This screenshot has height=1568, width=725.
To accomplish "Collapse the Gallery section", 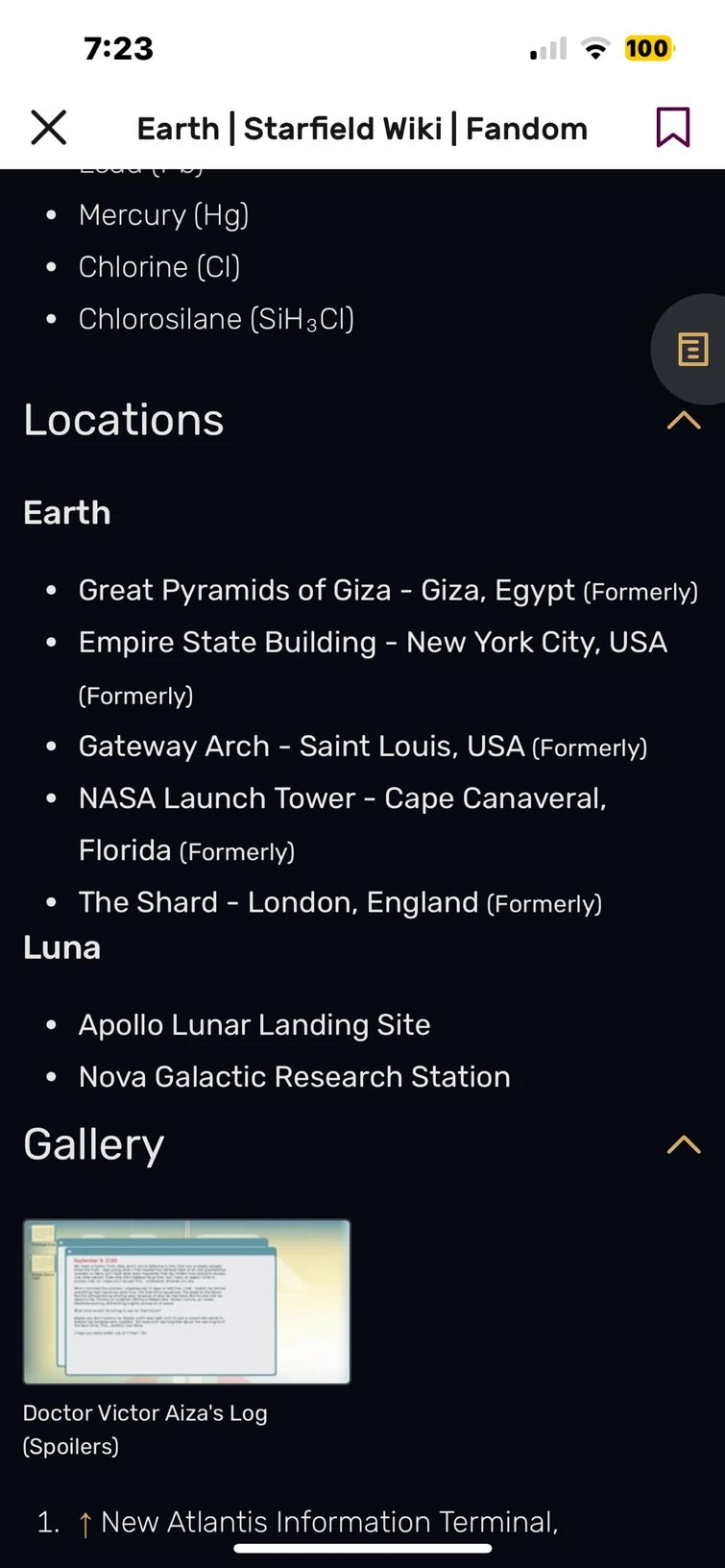I will click(x=683, y=1144).
